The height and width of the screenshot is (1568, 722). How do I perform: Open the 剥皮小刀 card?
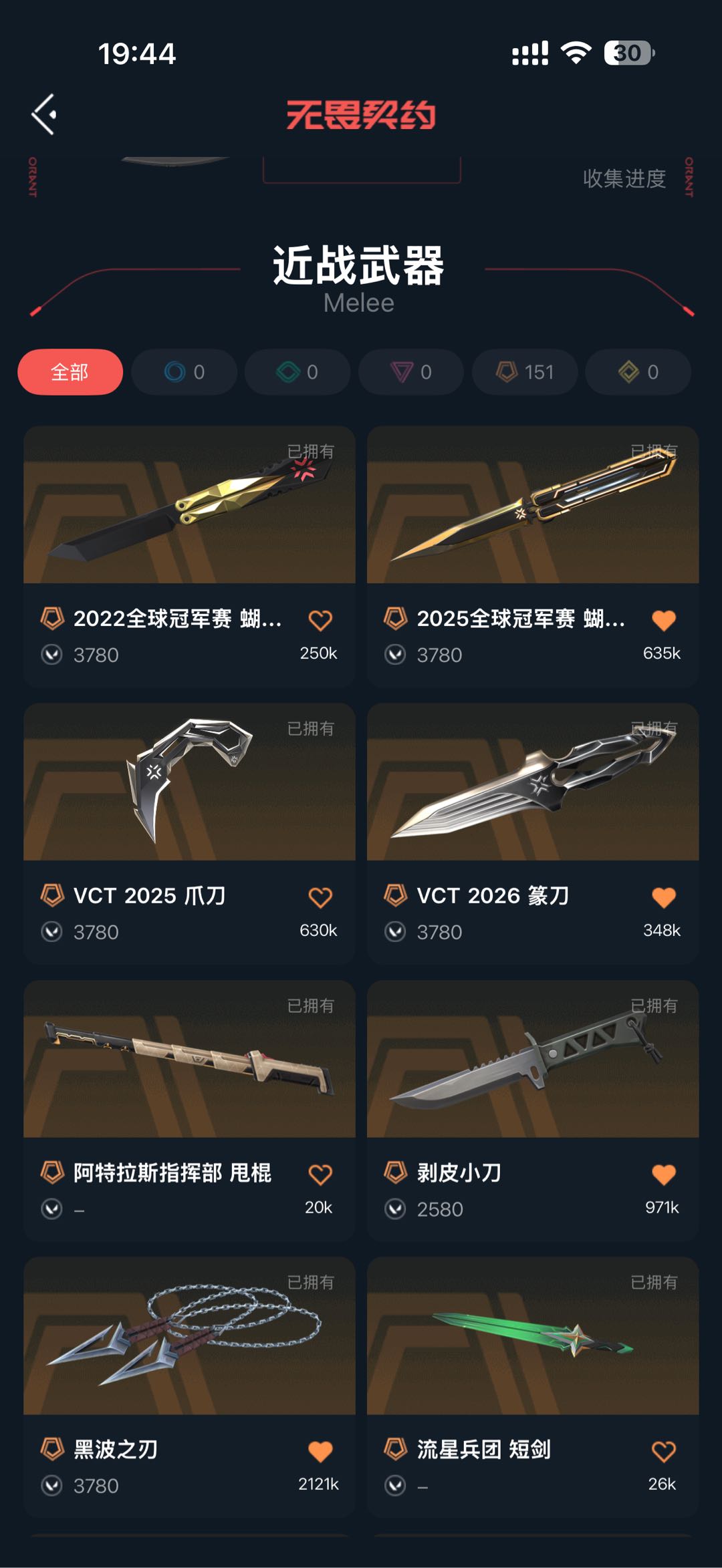(533, 1110)
